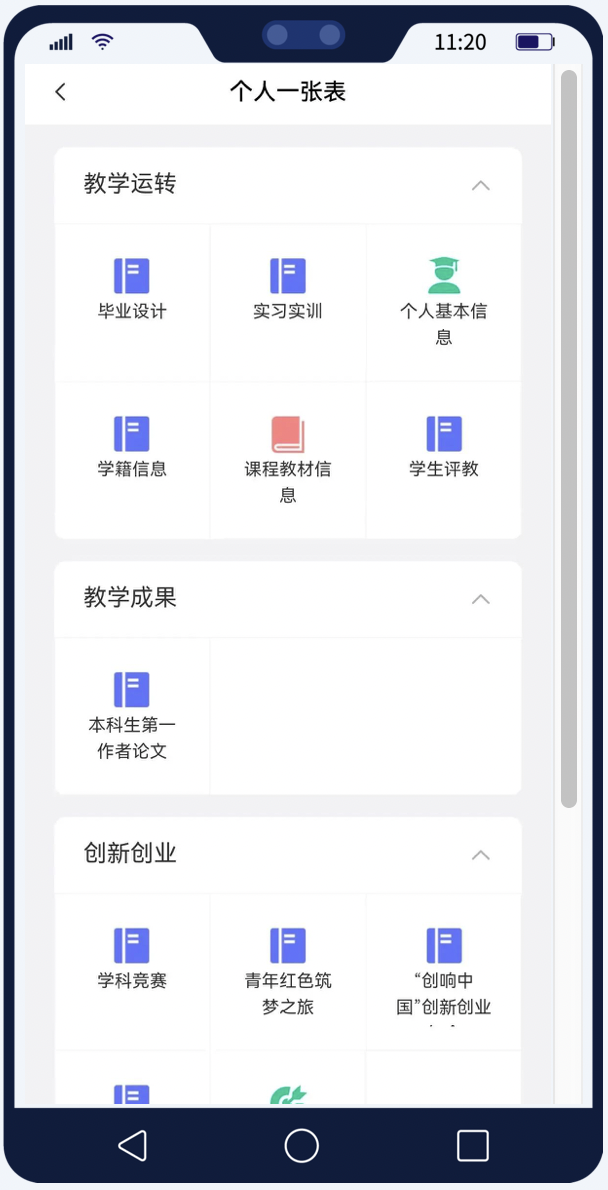608x1190 pixels.
Task: Collapse the 创新创业 section
Action: 480,855
